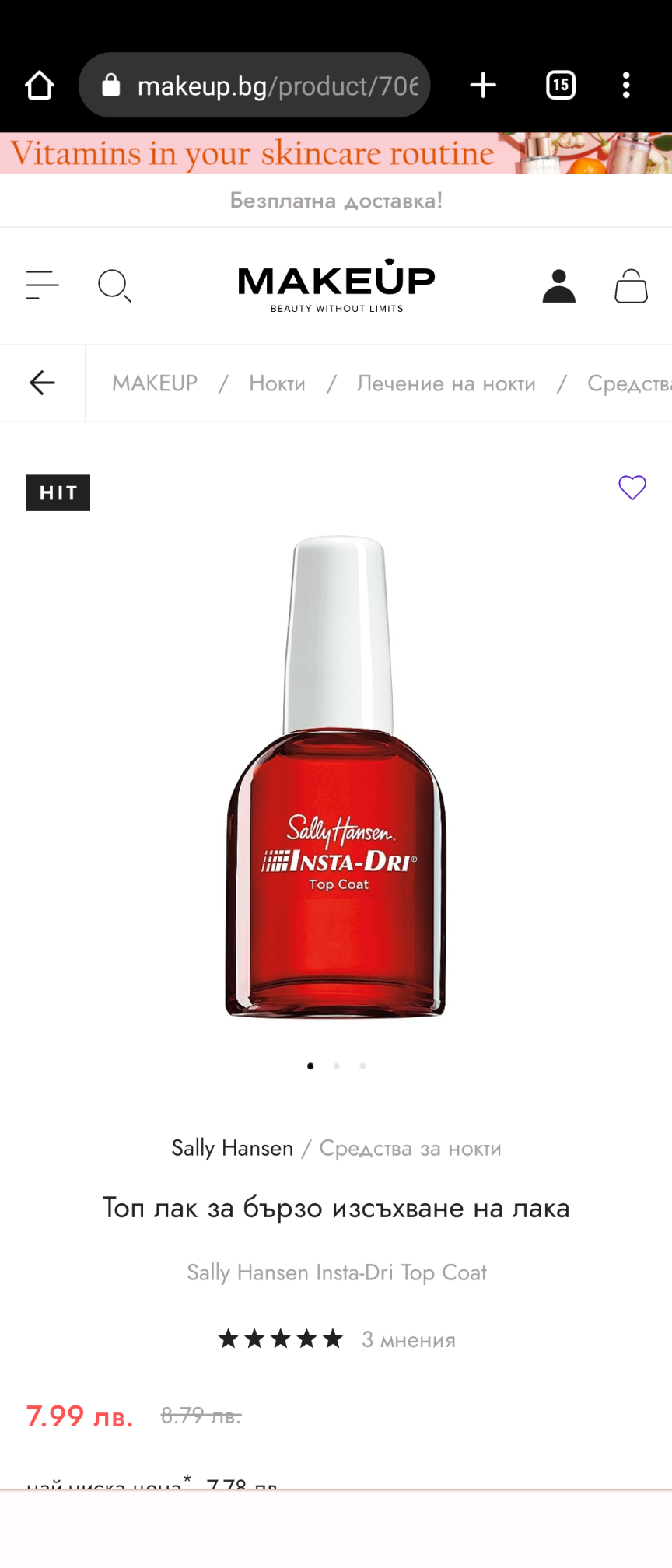Screen dimensions: 672x1568
Task: Open a new browser tab
Action: tap(483, 86)
